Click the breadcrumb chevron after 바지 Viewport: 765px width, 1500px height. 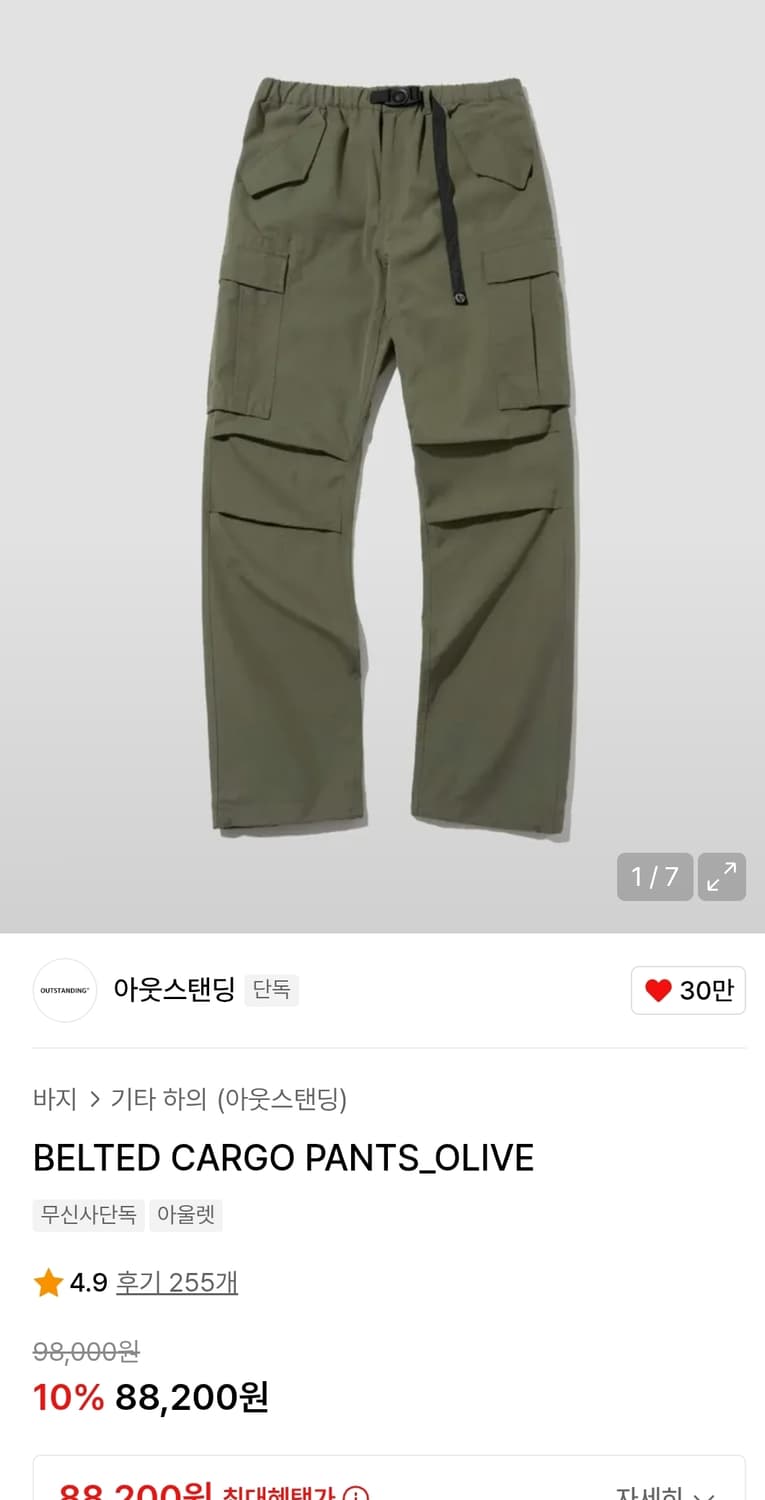96,1098
